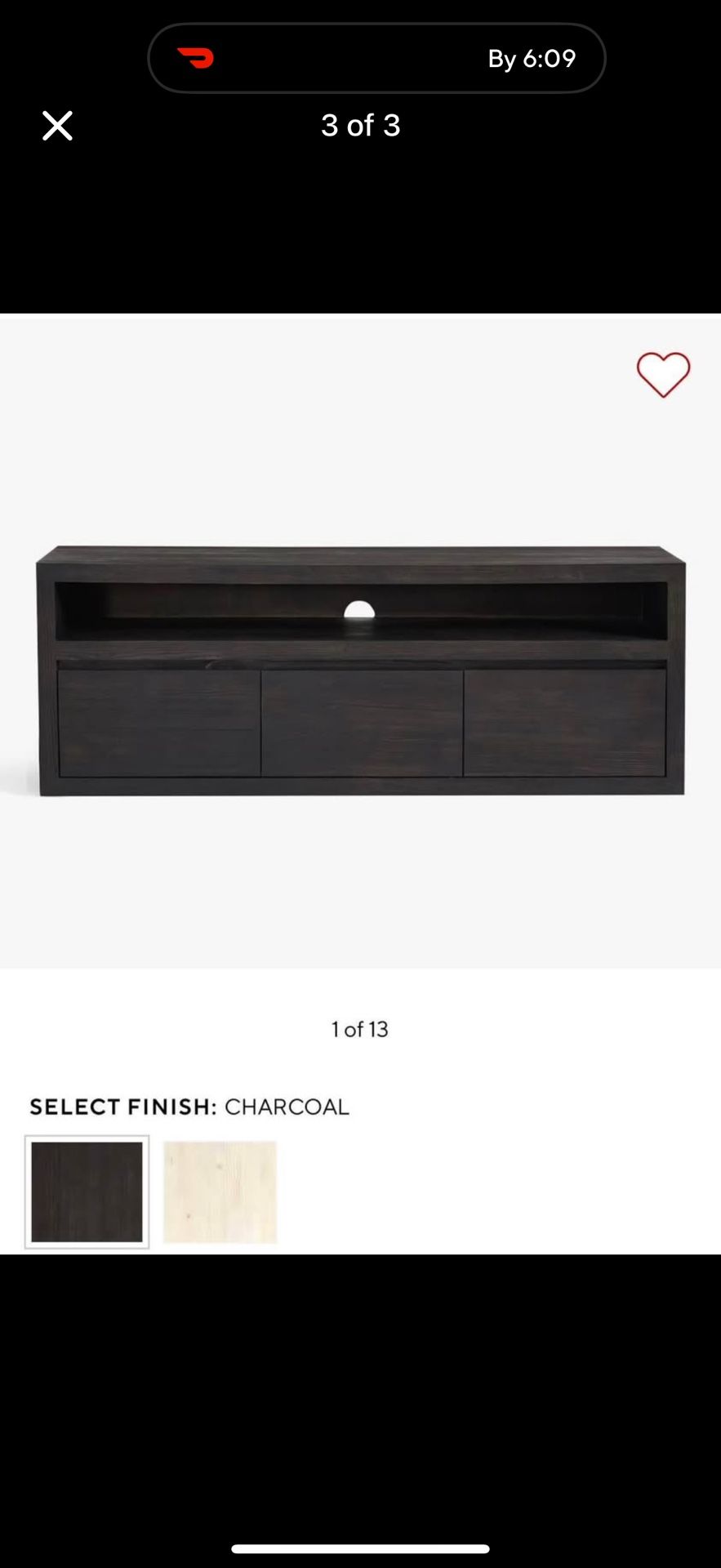
Task: Tap the unselected birch finish option
Action: (x=220, y=1192)
